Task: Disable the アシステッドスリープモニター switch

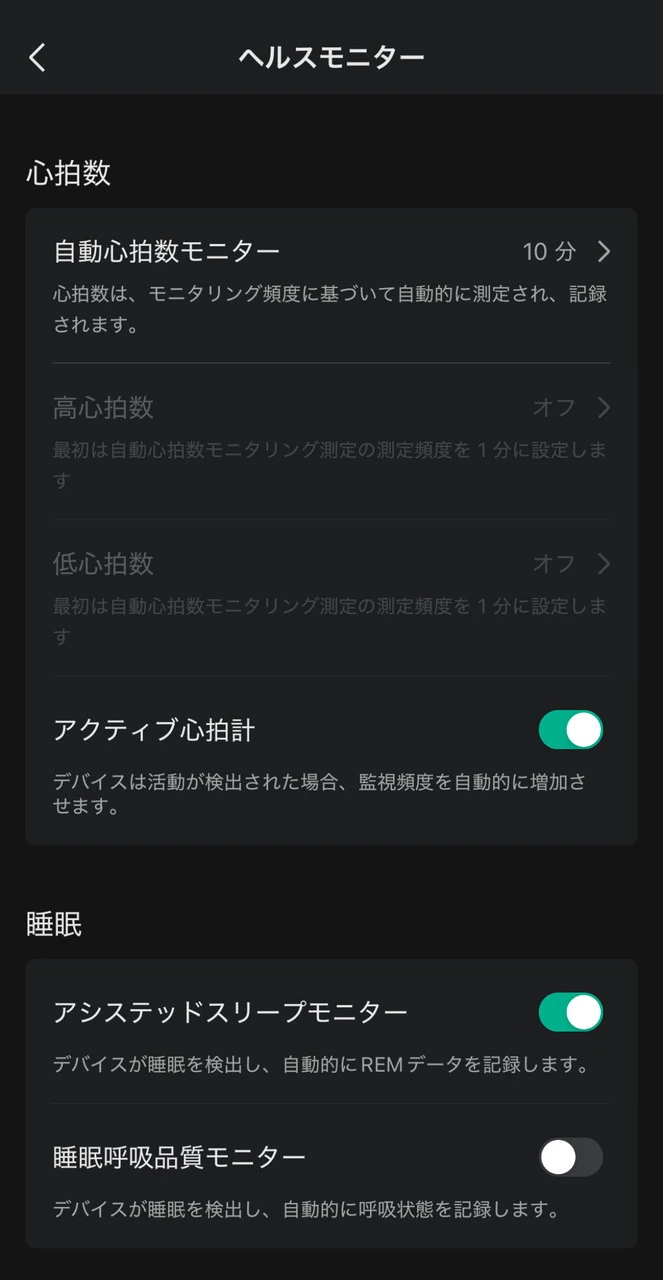Action: 570,1012
